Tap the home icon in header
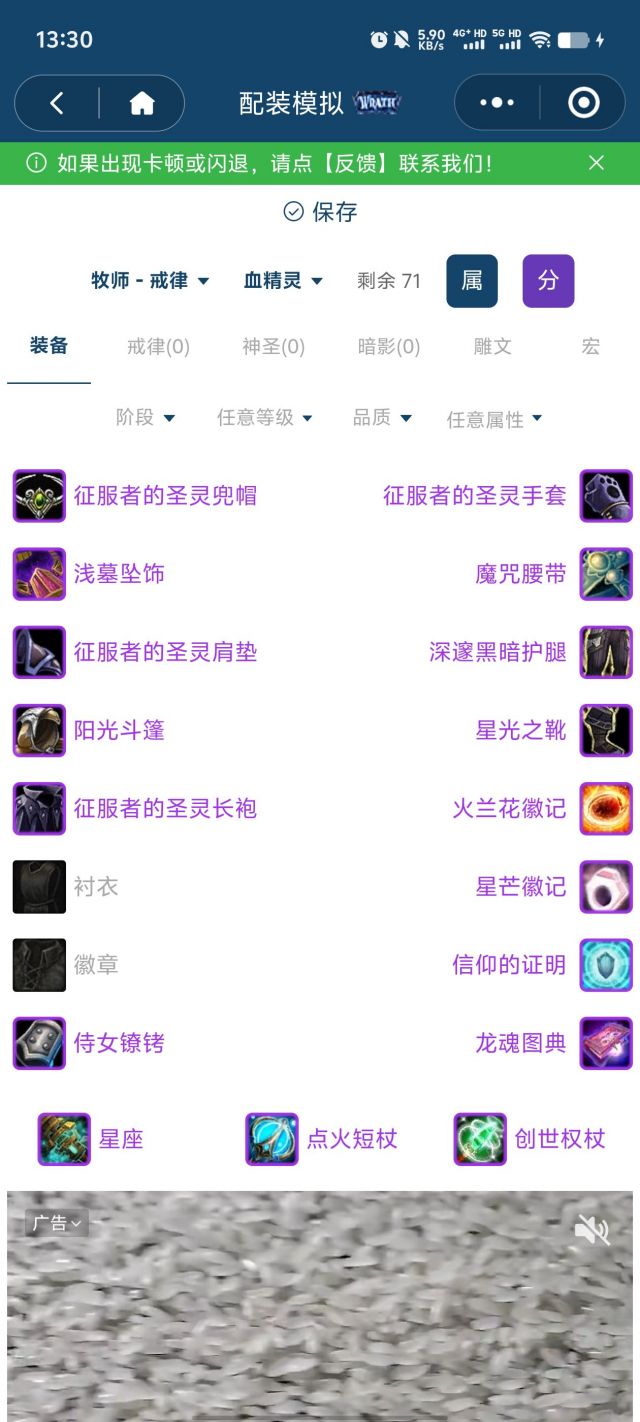 click(142, 103)
